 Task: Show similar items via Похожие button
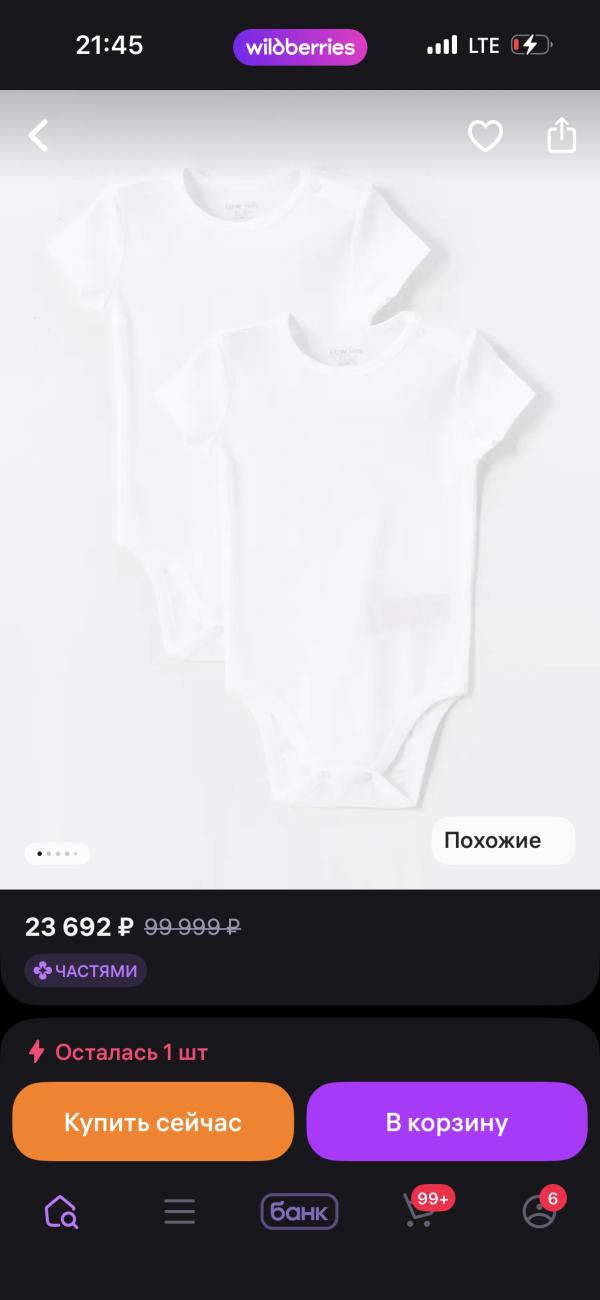pyautogui.click(x=503, y=840)
